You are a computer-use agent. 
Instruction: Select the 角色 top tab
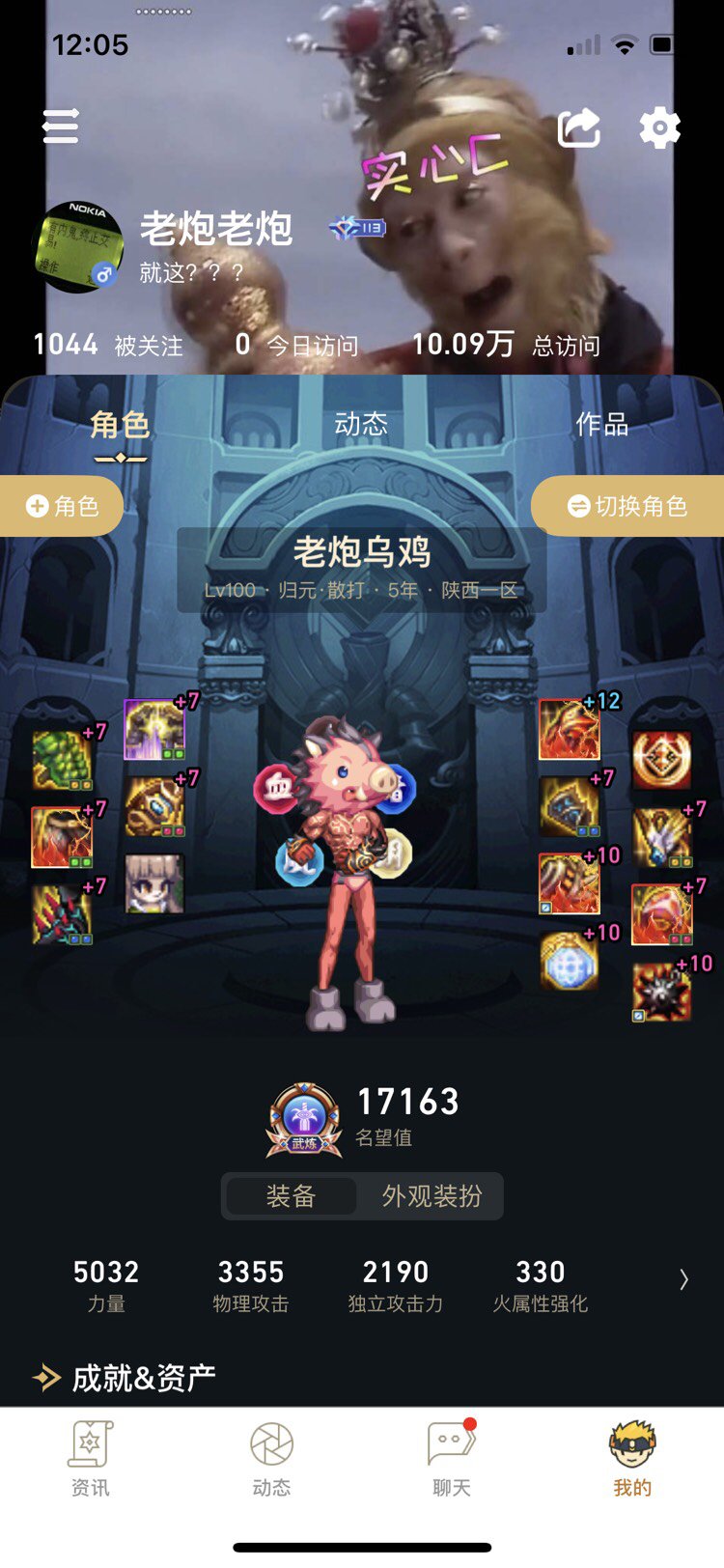(120, 425)
